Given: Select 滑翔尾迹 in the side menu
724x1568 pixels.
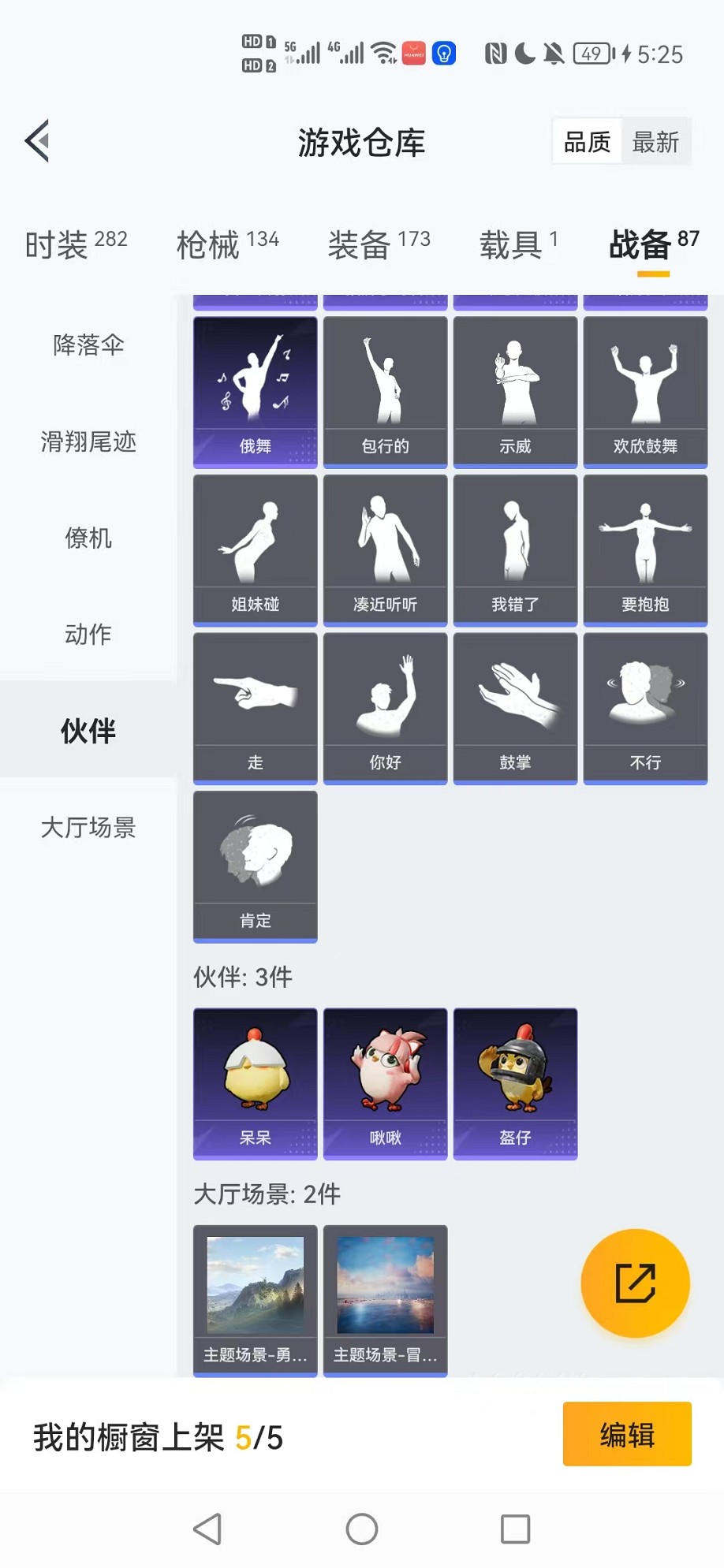Looking at the screenshot, I should [x=88, y=441].
